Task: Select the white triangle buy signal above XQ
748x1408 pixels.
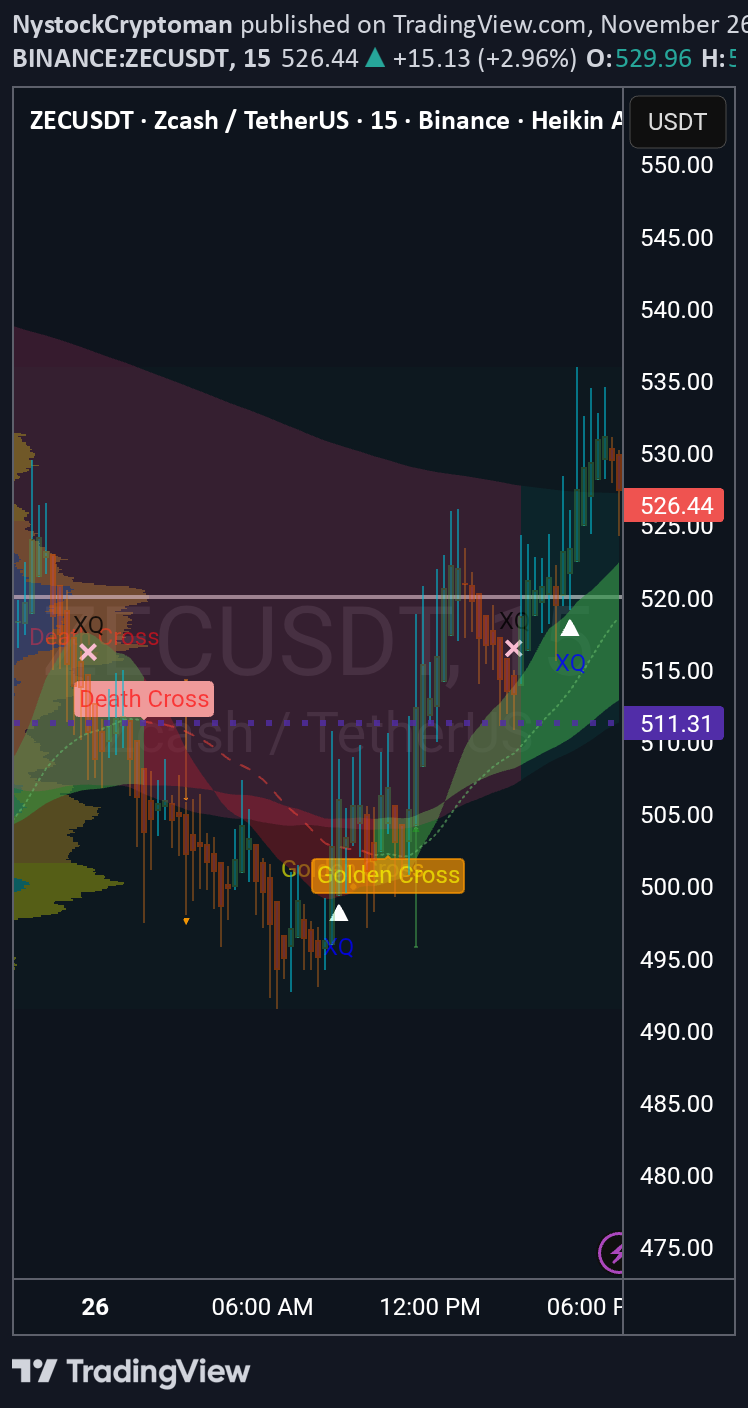Action: [570, 628]
